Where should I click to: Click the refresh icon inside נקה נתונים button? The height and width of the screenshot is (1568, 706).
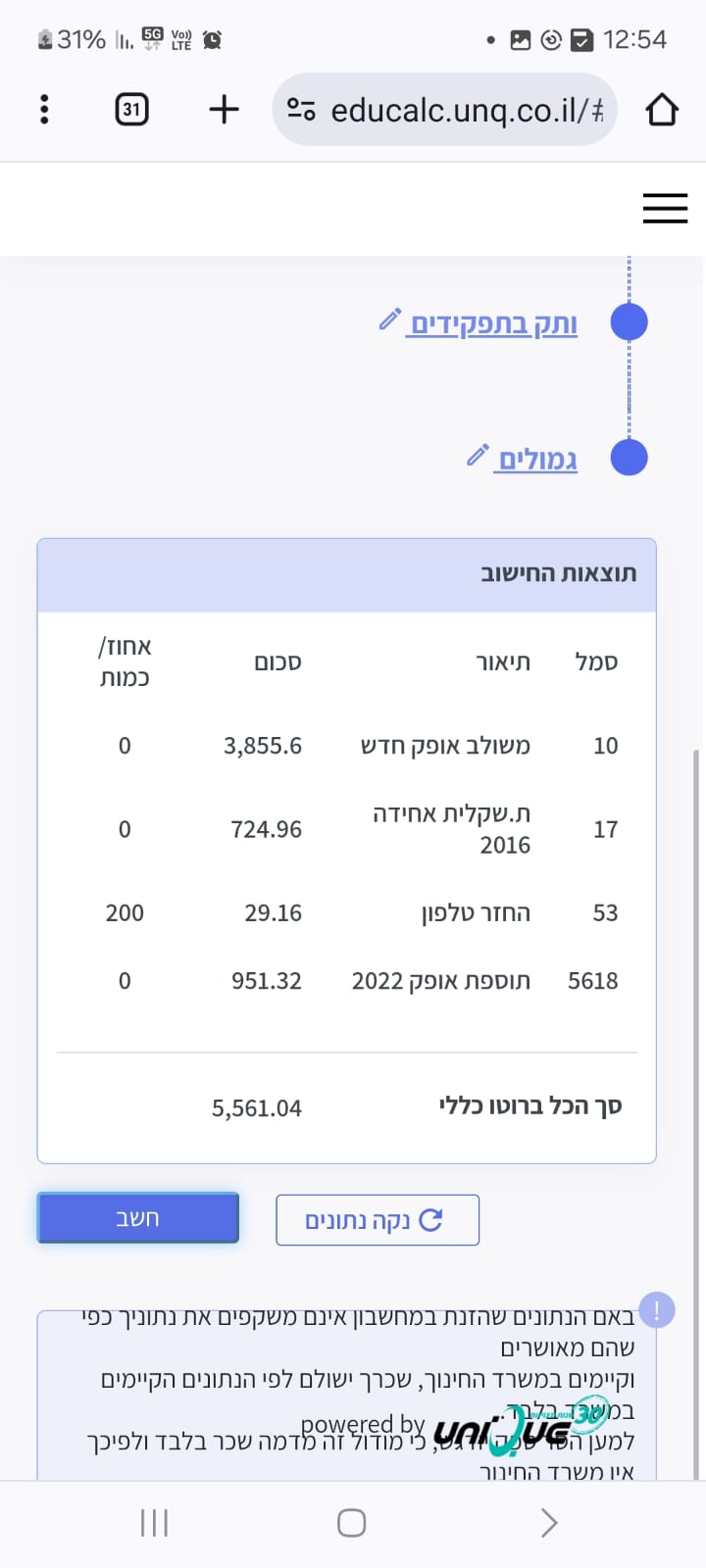pyautogui.click(x=431, y=1219)
